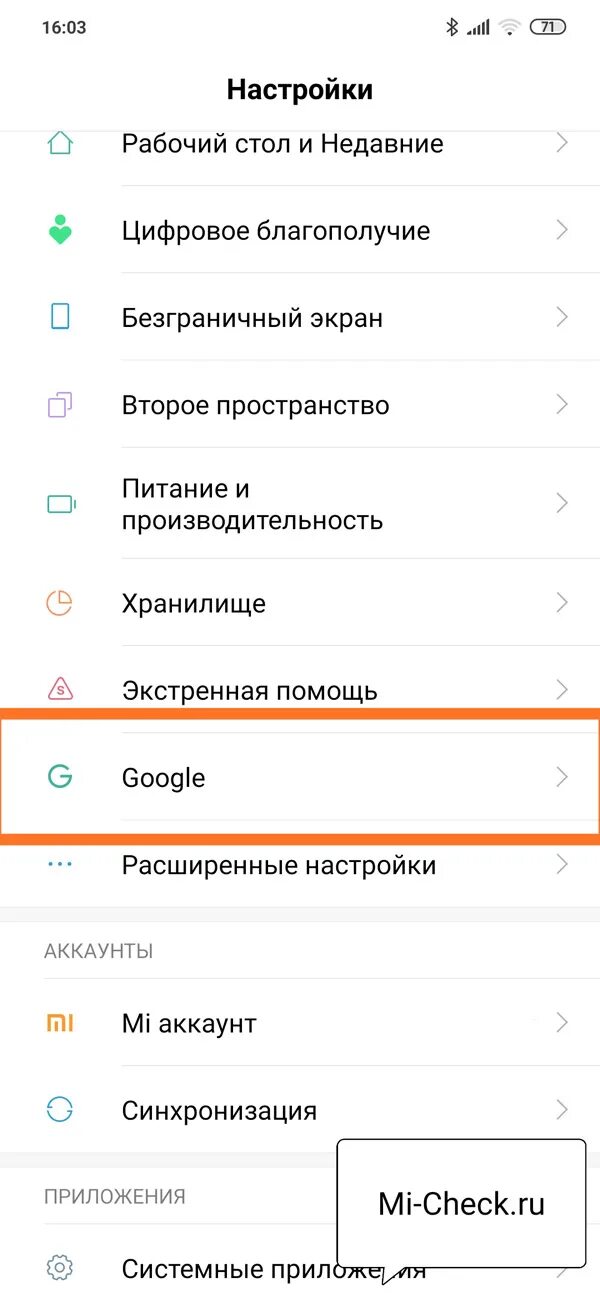Image resolution: width=600 pixels, height=1300 pixels.
Task: Open Рабочий стол и Недавние settings
Action: click(x=300, y=143)
